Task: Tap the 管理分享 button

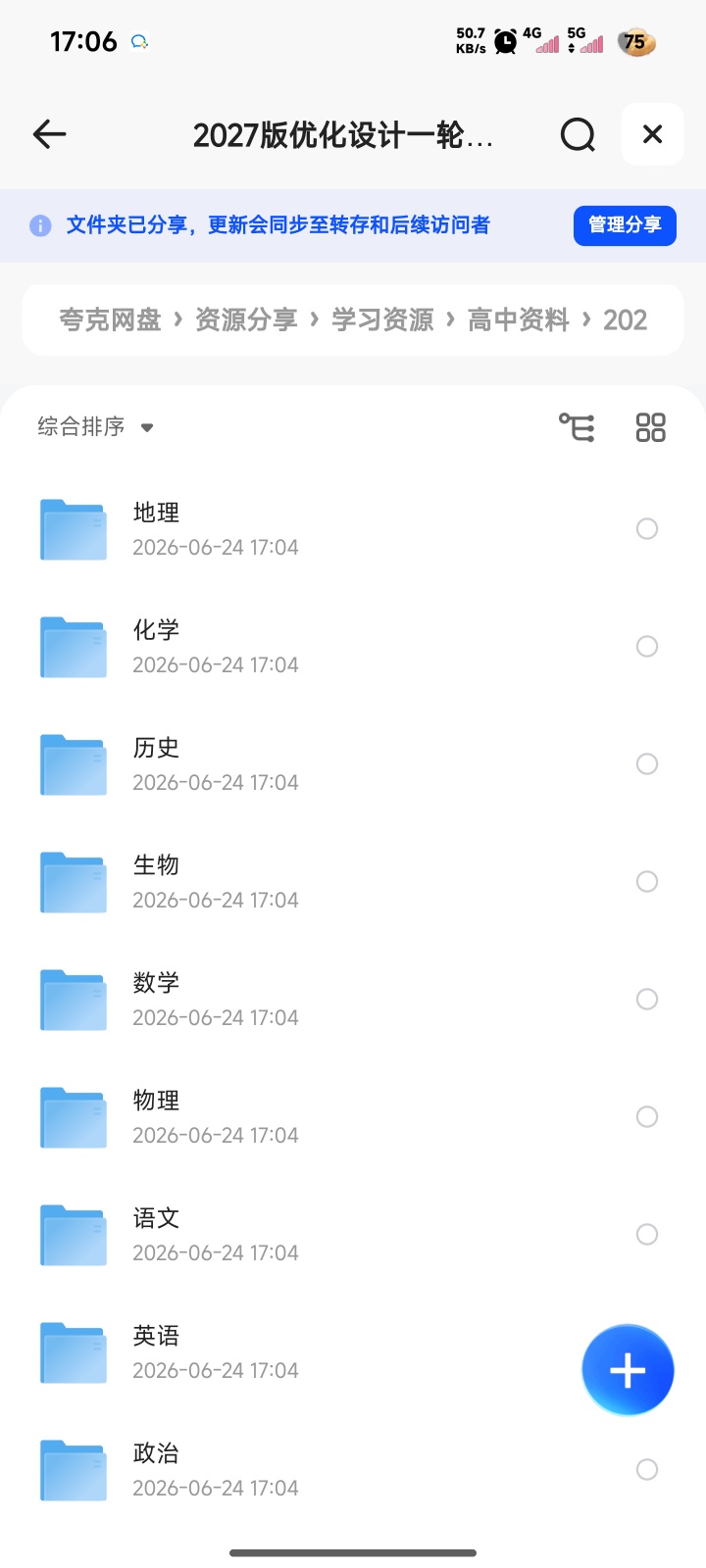Action: coord(625,225)
